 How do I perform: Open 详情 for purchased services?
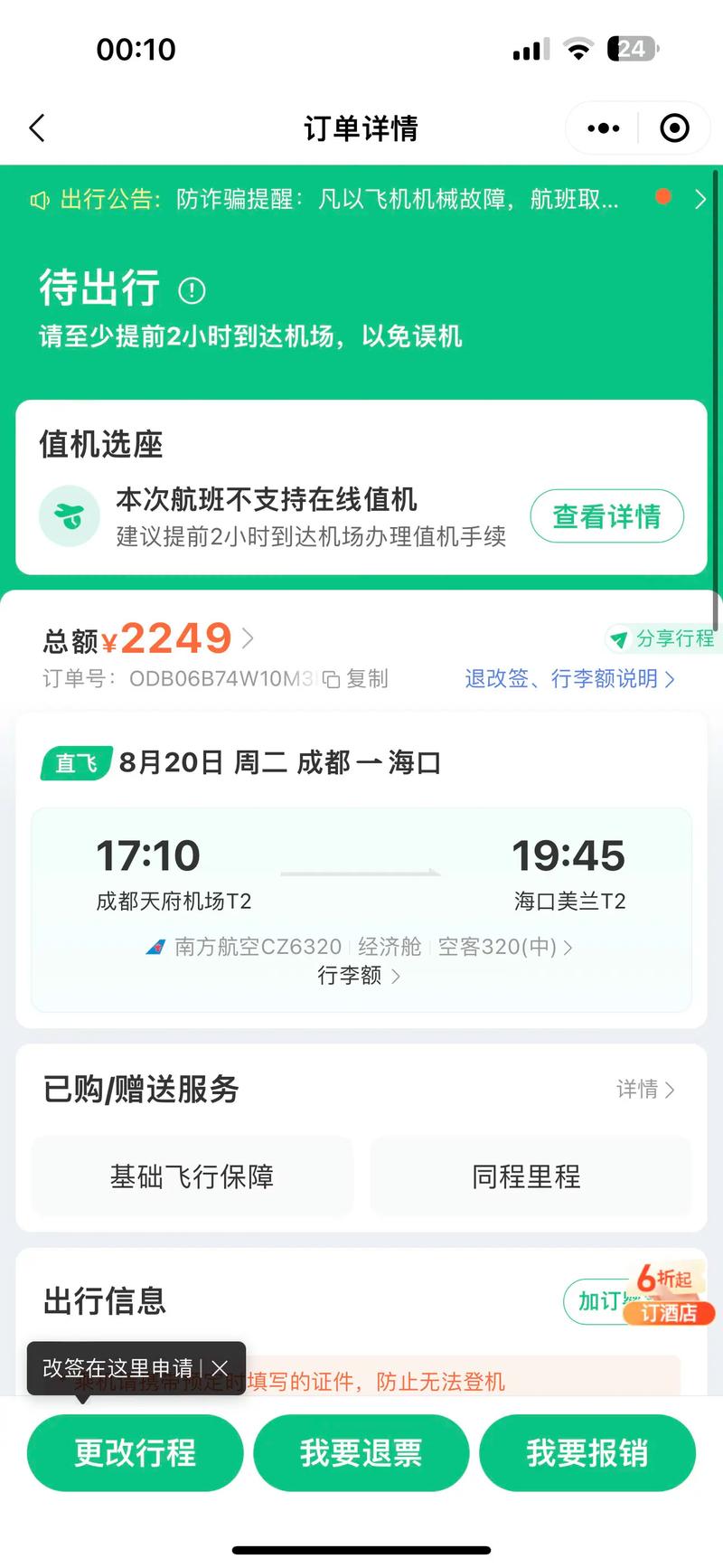pyautogui.click(x=645, y=1090)
